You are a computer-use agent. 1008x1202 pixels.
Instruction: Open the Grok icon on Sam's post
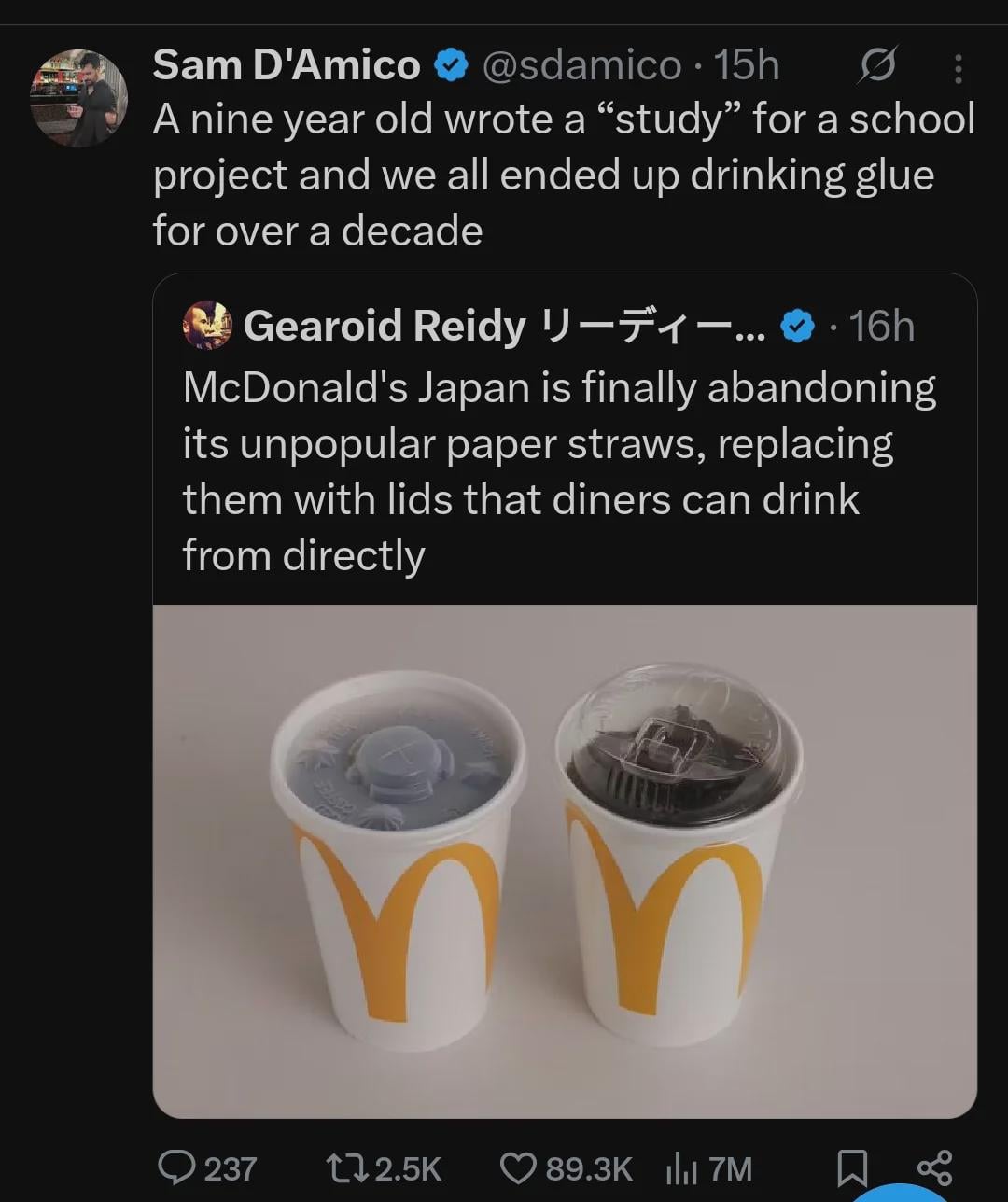[878, 66]
